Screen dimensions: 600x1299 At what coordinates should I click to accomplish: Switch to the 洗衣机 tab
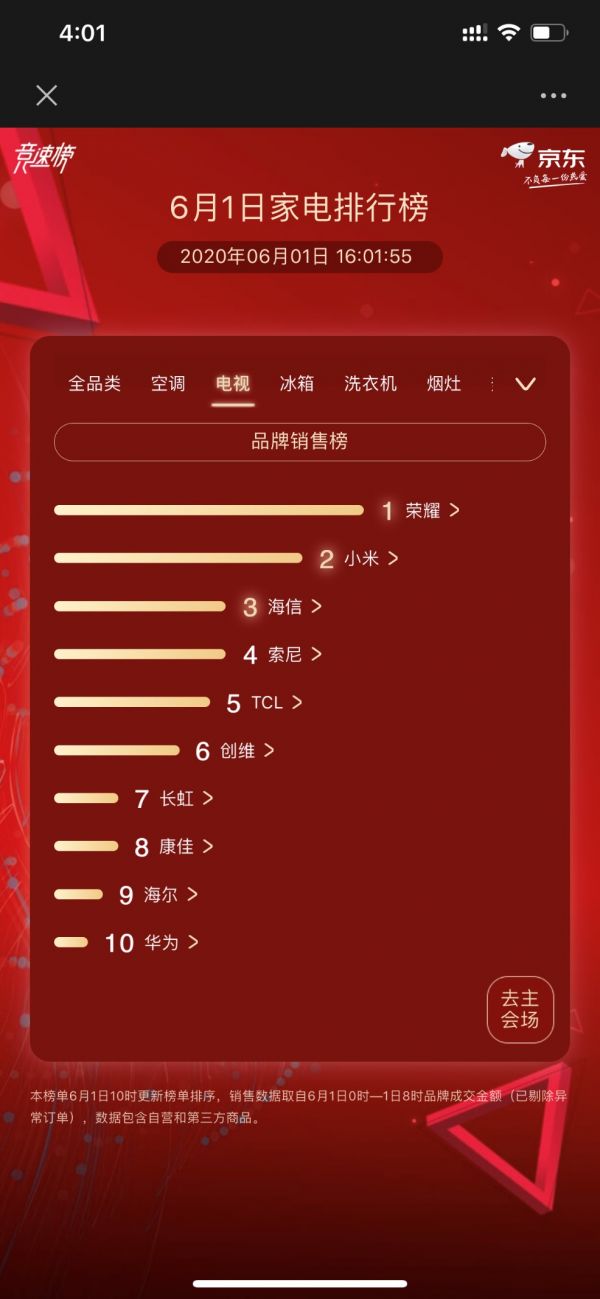point(370,383)
